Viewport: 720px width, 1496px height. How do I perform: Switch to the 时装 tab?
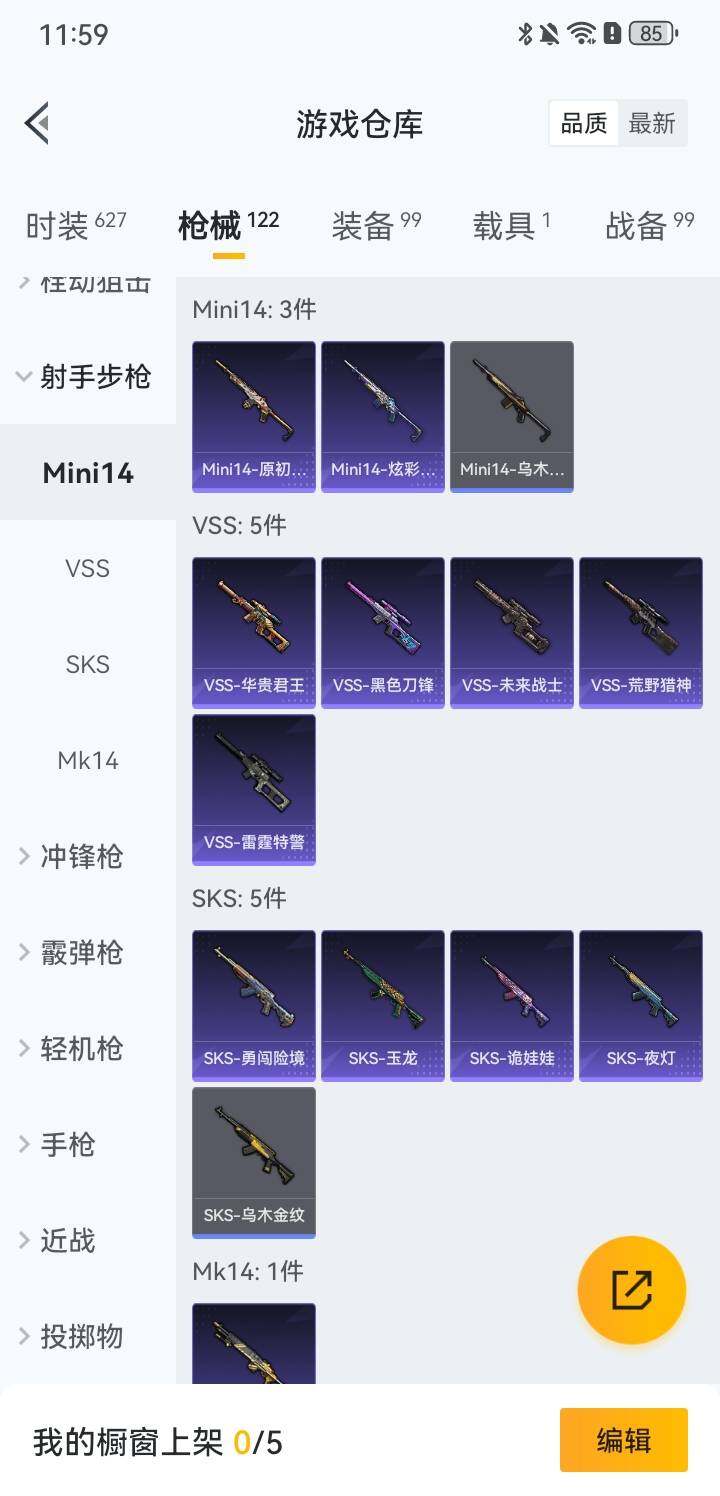(76, 226)
